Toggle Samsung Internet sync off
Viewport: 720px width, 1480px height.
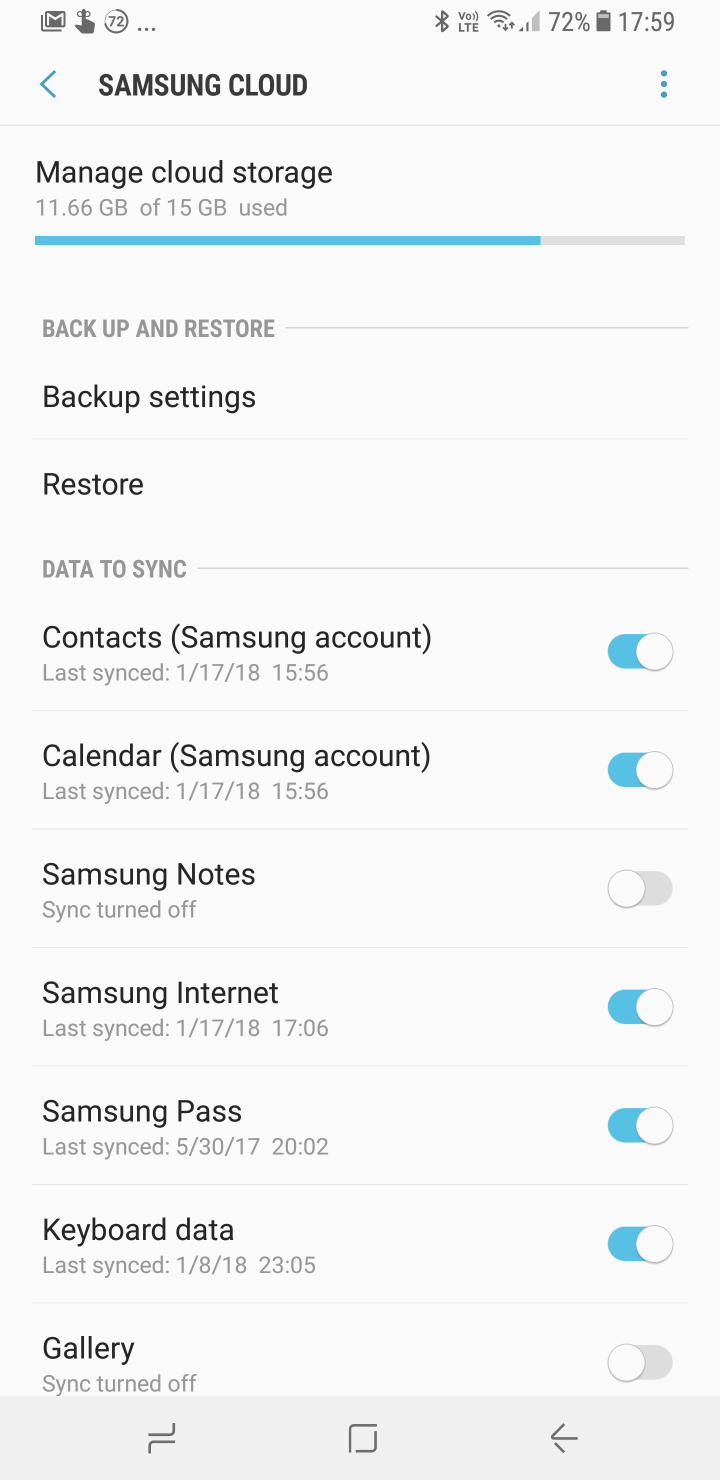(640, 1007)
